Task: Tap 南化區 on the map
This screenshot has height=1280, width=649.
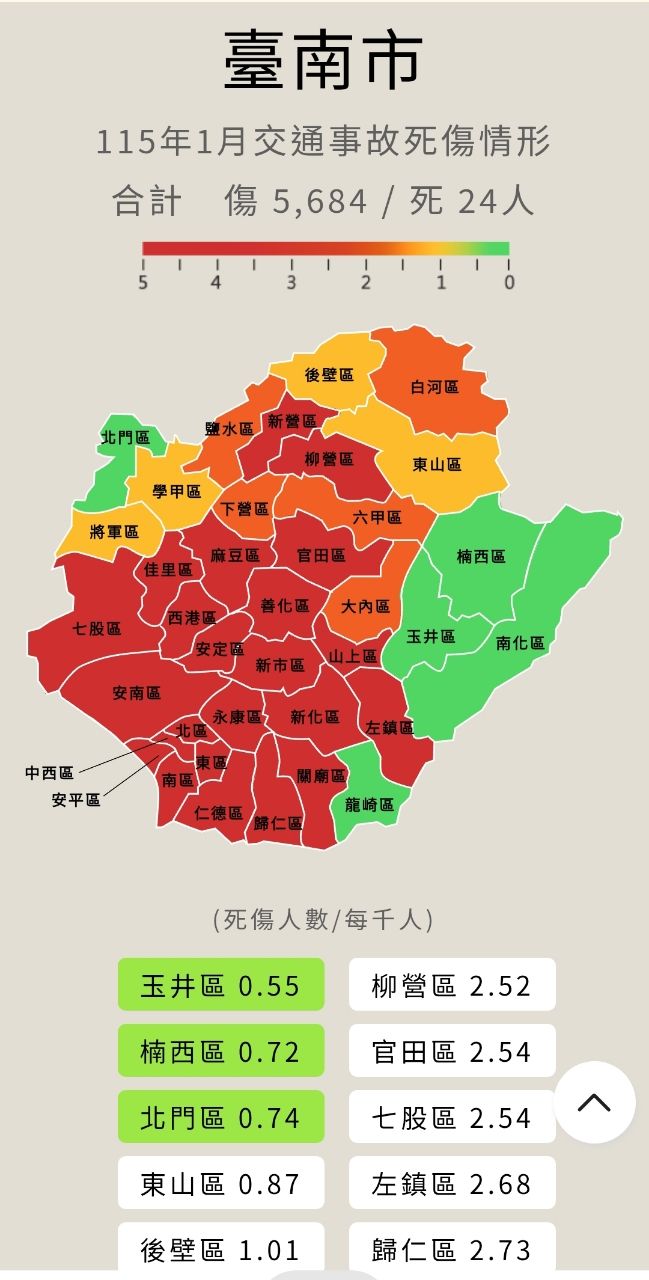Action: pyautogui.click(x=521, y=643)
